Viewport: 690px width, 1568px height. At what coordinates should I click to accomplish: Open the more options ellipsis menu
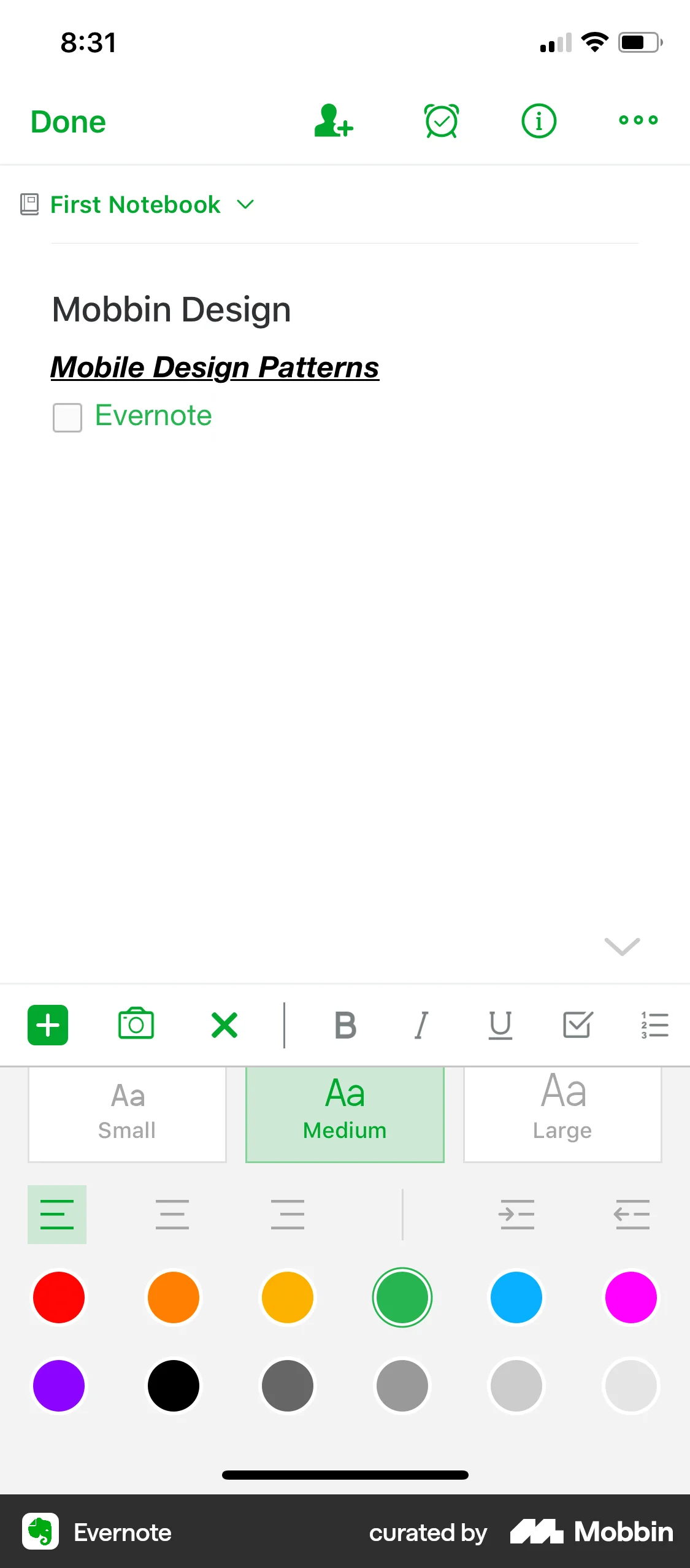(637, 121)
